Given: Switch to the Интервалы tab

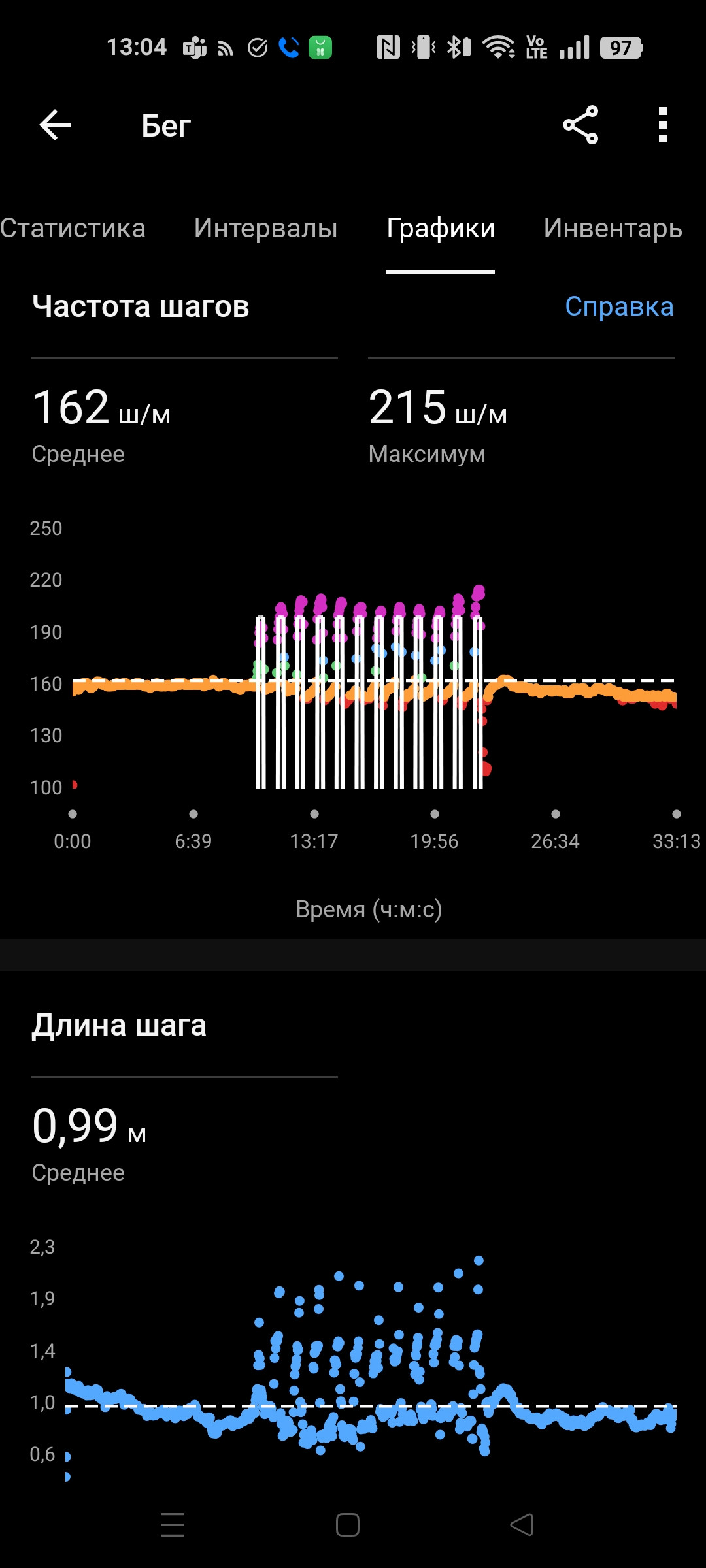Looking at the screenshot, I should tap(265, 228).
